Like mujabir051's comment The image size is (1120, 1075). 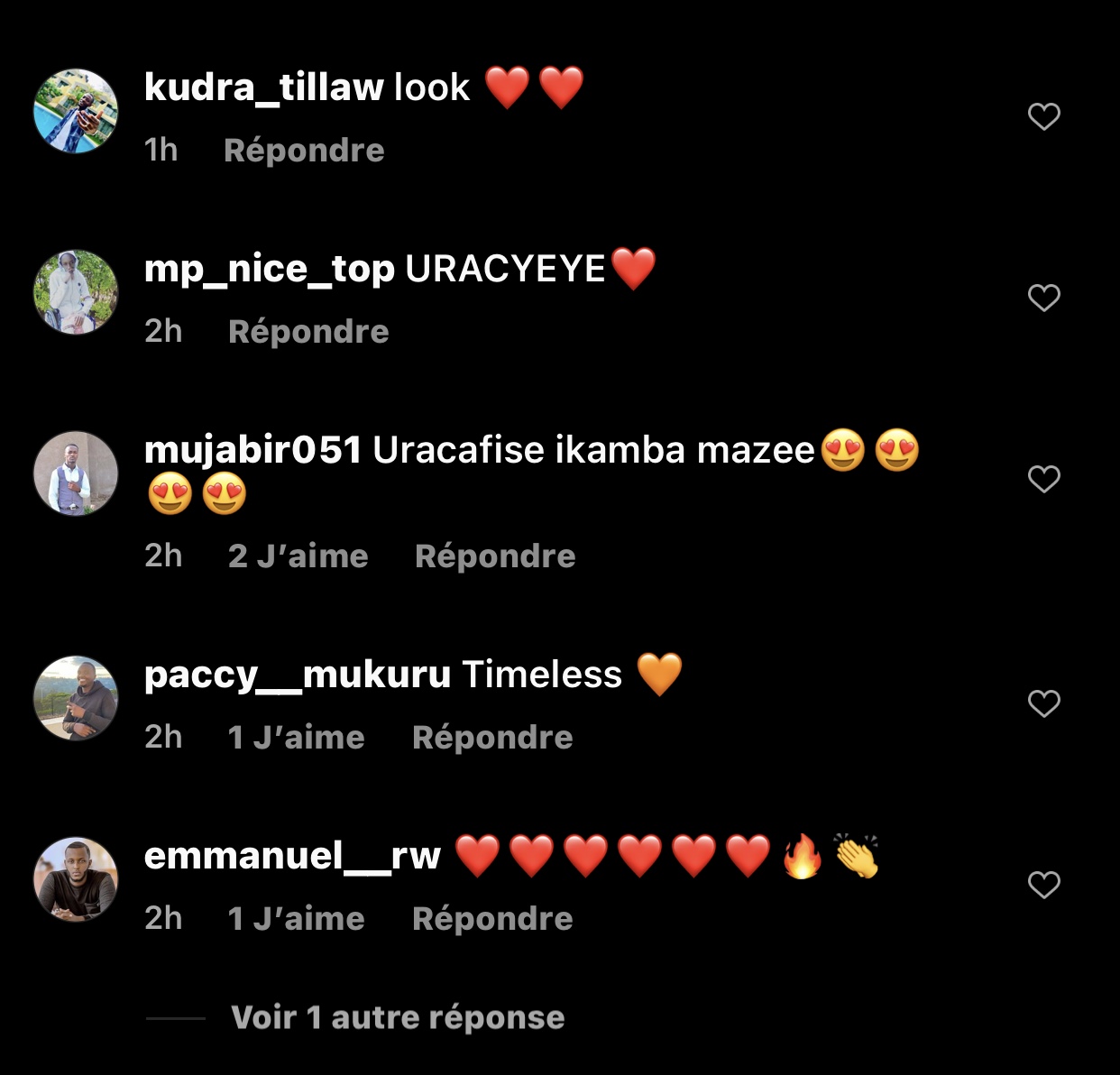click(x=1044, y=479)
